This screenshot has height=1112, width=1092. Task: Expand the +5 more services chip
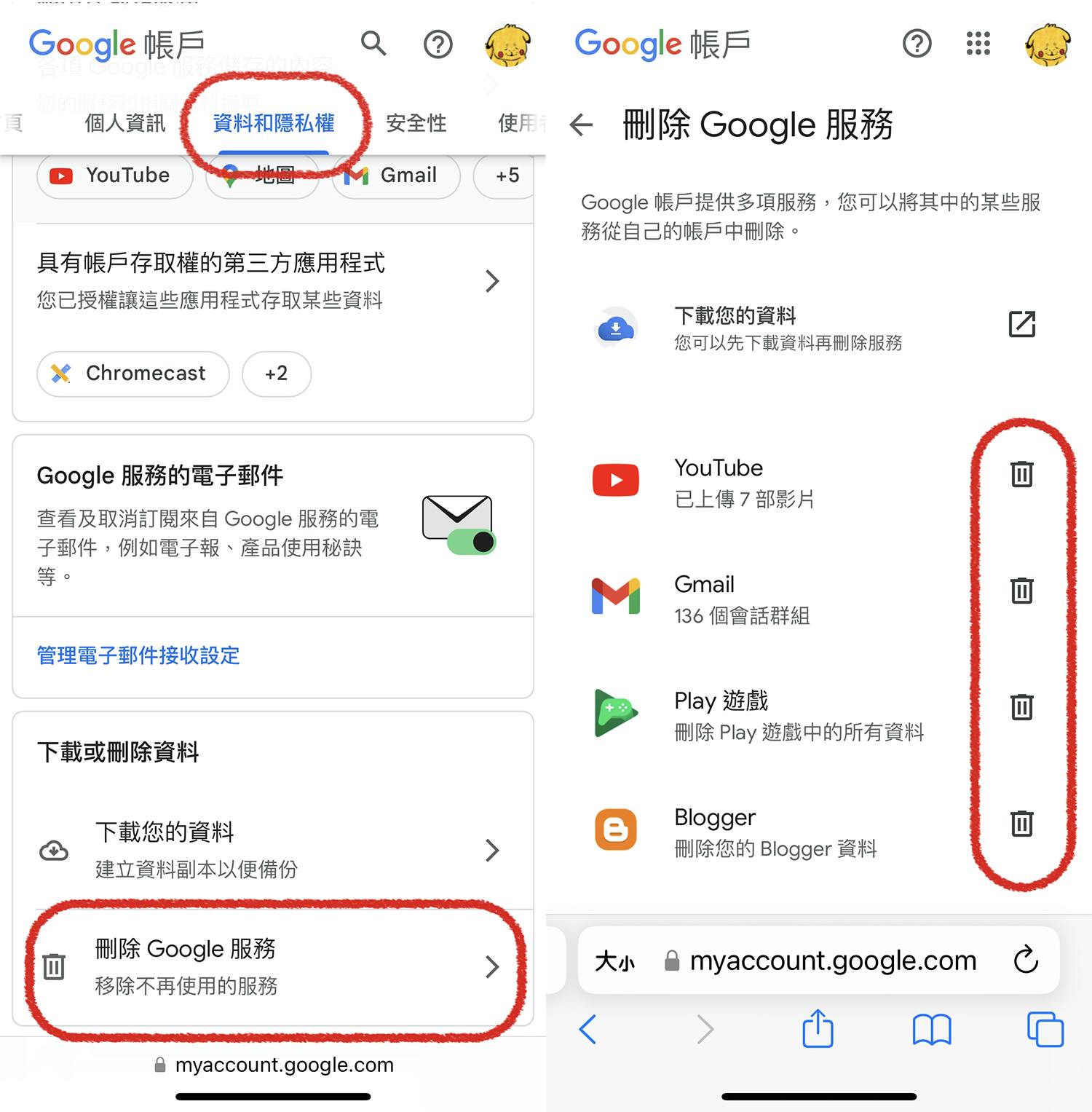[x=507, y=176]
